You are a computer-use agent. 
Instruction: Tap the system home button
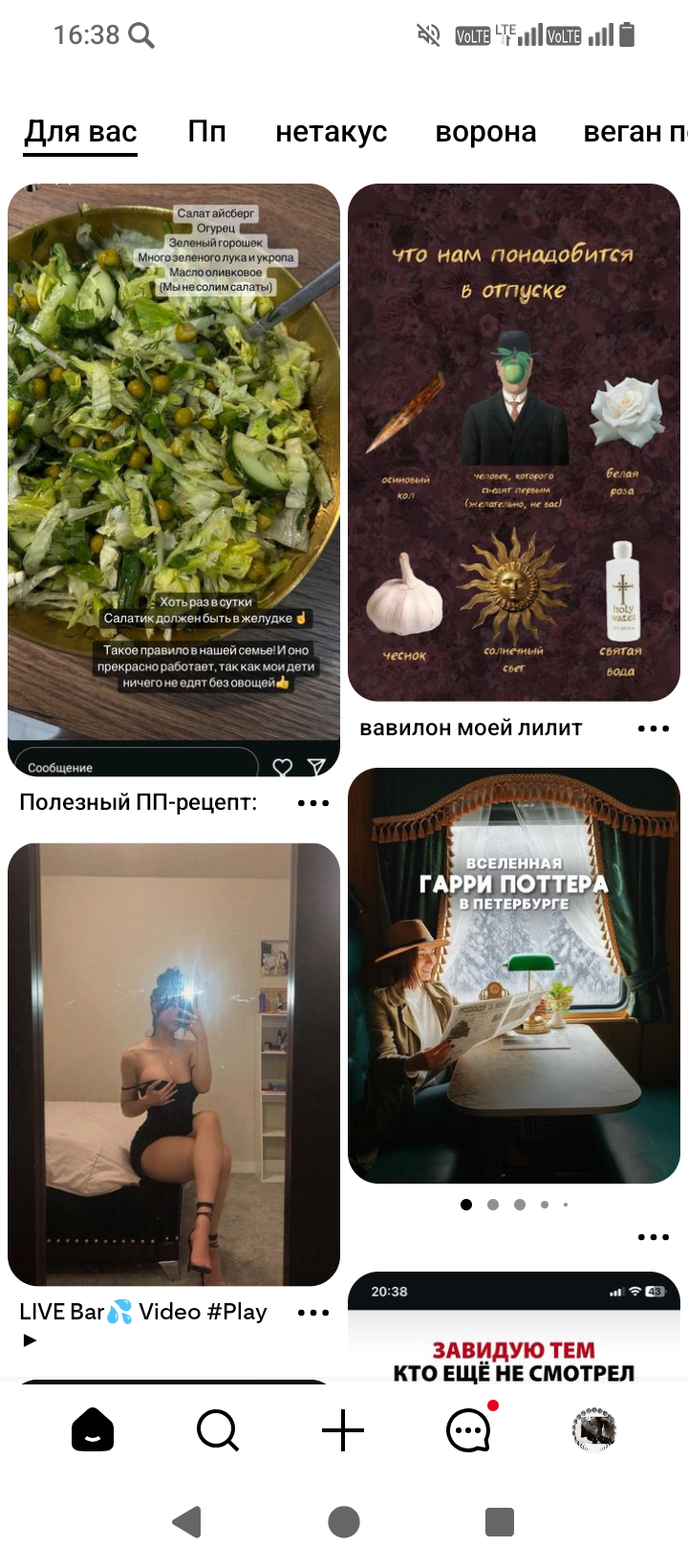pyautogui.click(x=344, y=1521)
